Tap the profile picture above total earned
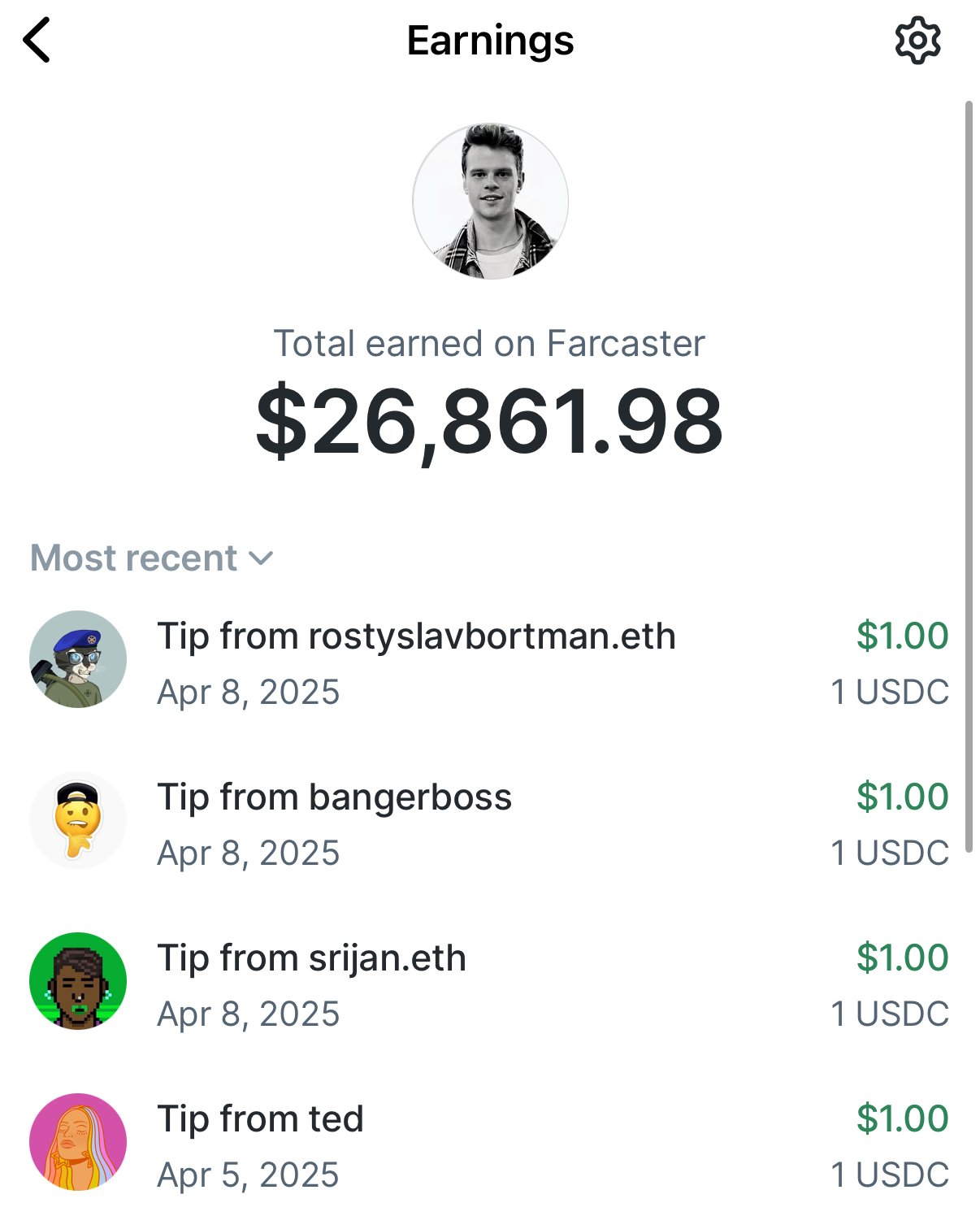Screen dimensions: 980x1229 [x=490, y=202]
